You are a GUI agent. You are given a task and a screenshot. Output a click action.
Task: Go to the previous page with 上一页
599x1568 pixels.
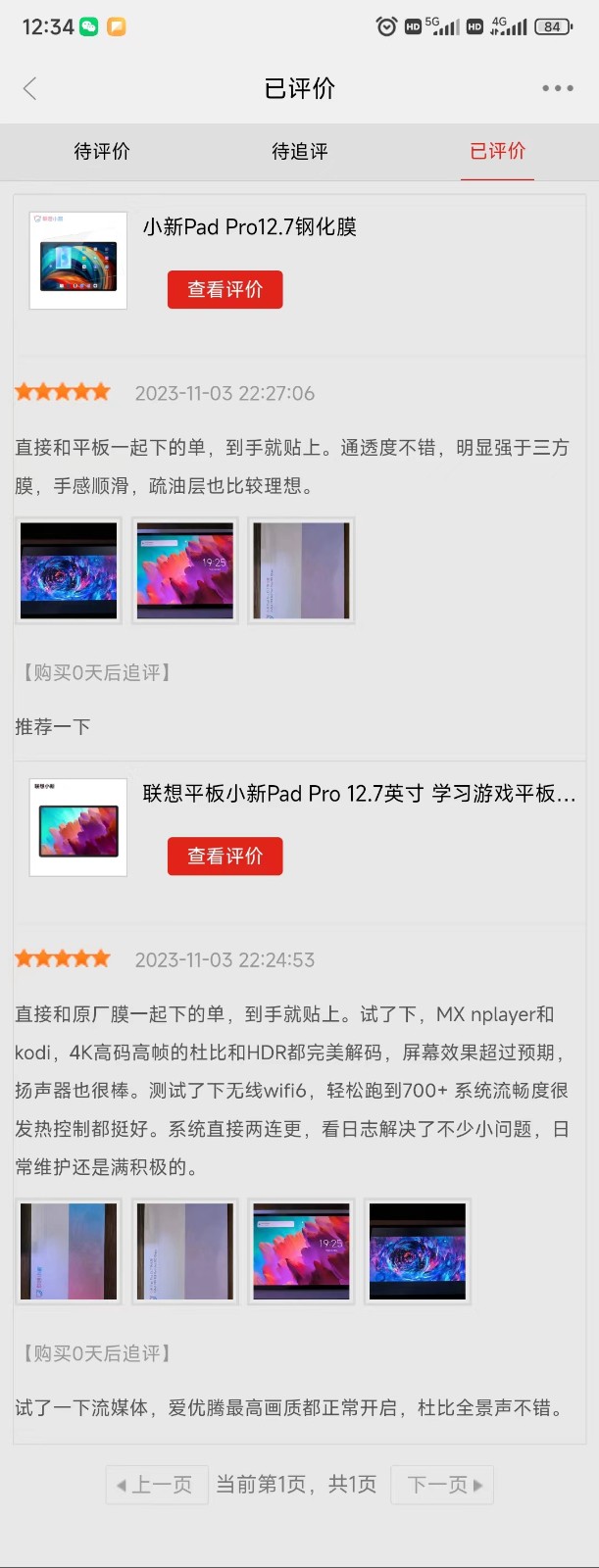click(x=155, y=1485)
